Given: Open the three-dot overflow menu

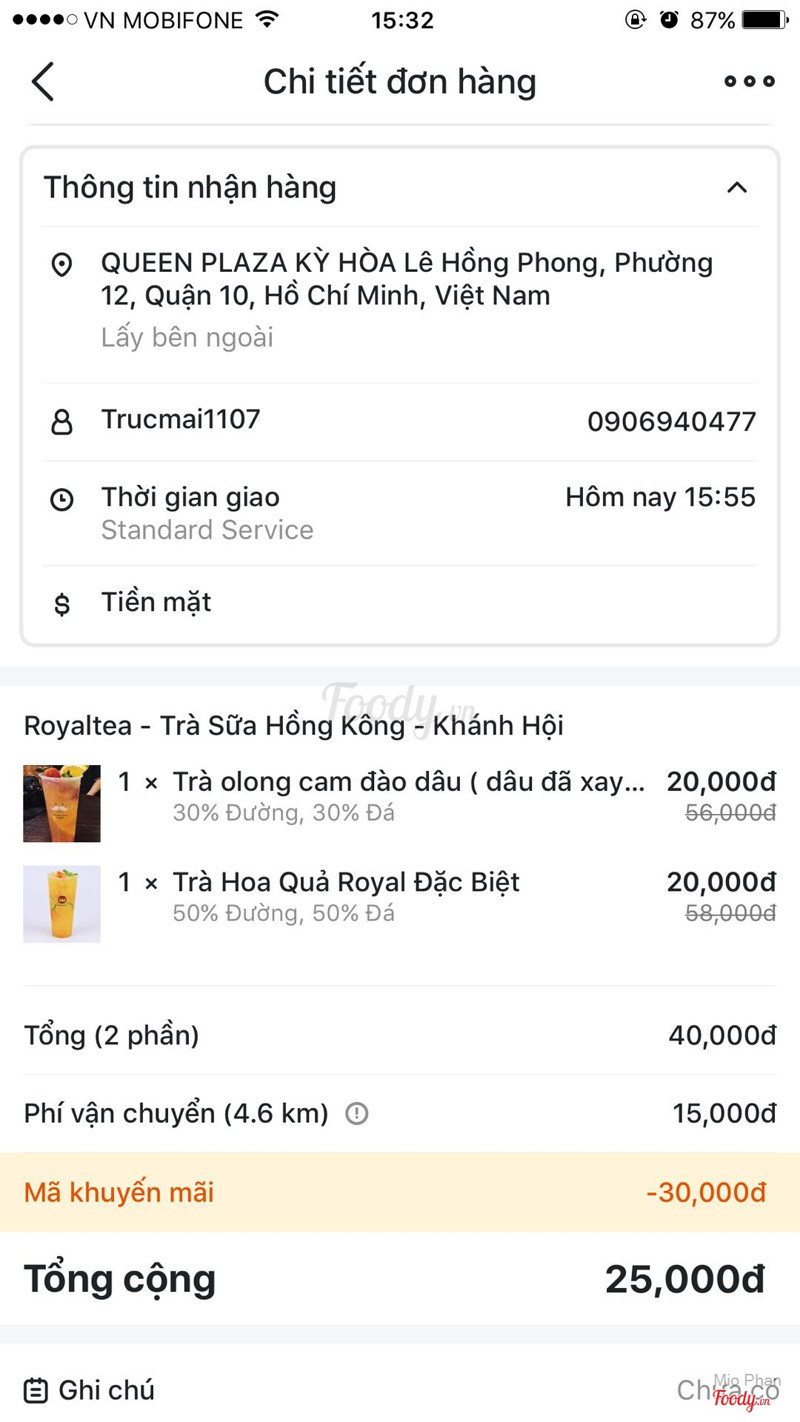Looking at the screenshot, I should [749, 82].
